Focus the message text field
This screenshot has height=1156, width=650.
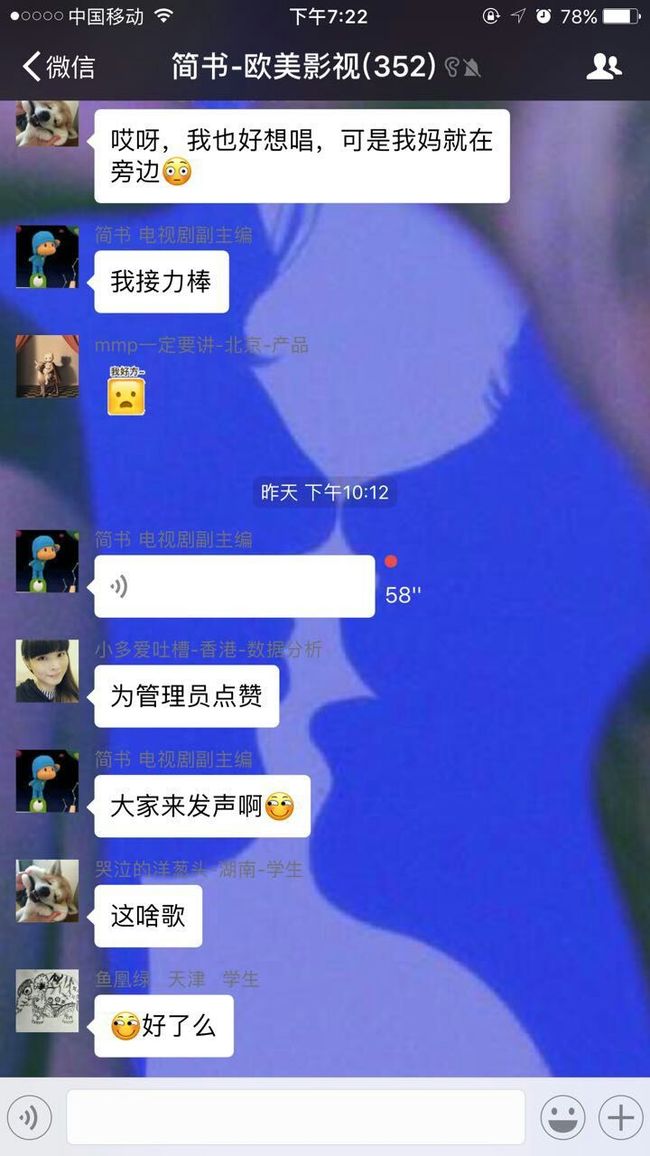[296, 1117]
